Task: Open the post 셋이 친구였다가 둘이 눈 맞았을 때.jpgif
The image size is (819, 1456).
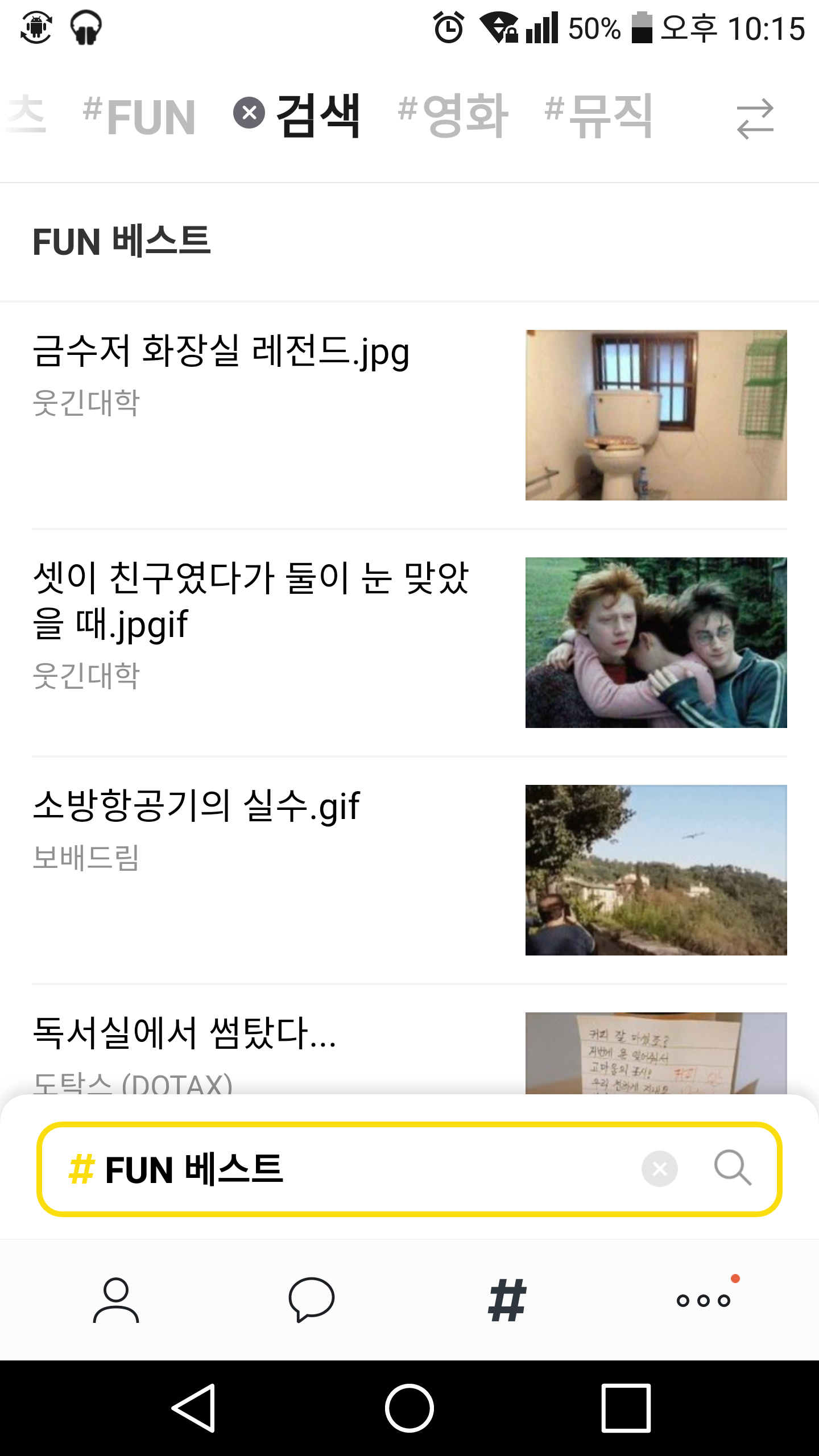Action: tap(250, 601)
